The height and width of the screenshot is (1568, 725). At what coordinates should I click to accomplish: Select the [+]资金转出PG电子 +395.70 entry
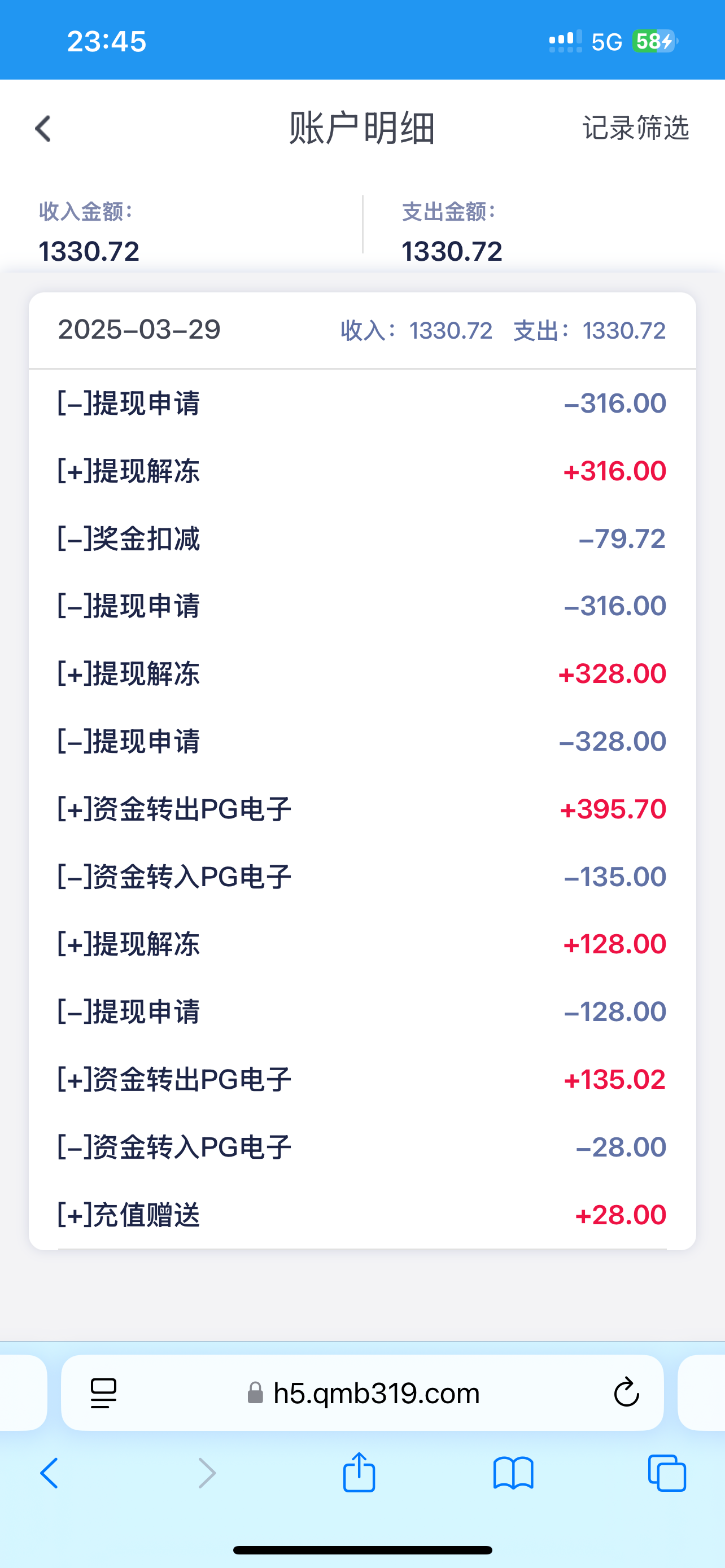(361, 809)
